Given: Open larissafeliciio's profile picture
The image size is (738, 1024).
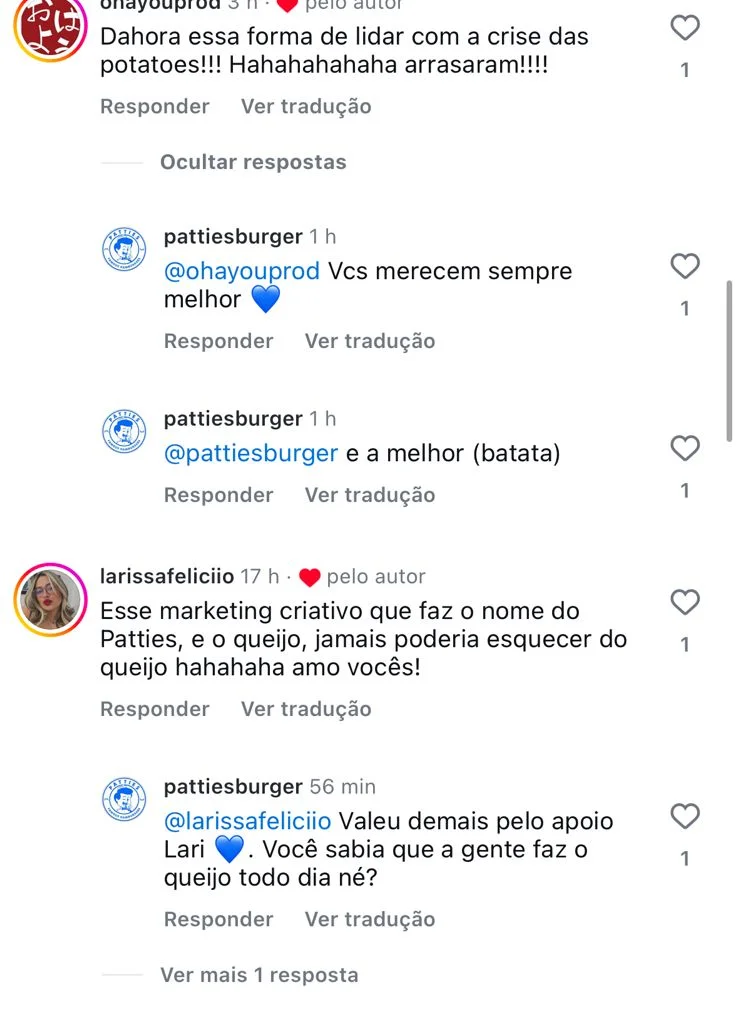Looking at the screenshot, I should pos(48,599).
